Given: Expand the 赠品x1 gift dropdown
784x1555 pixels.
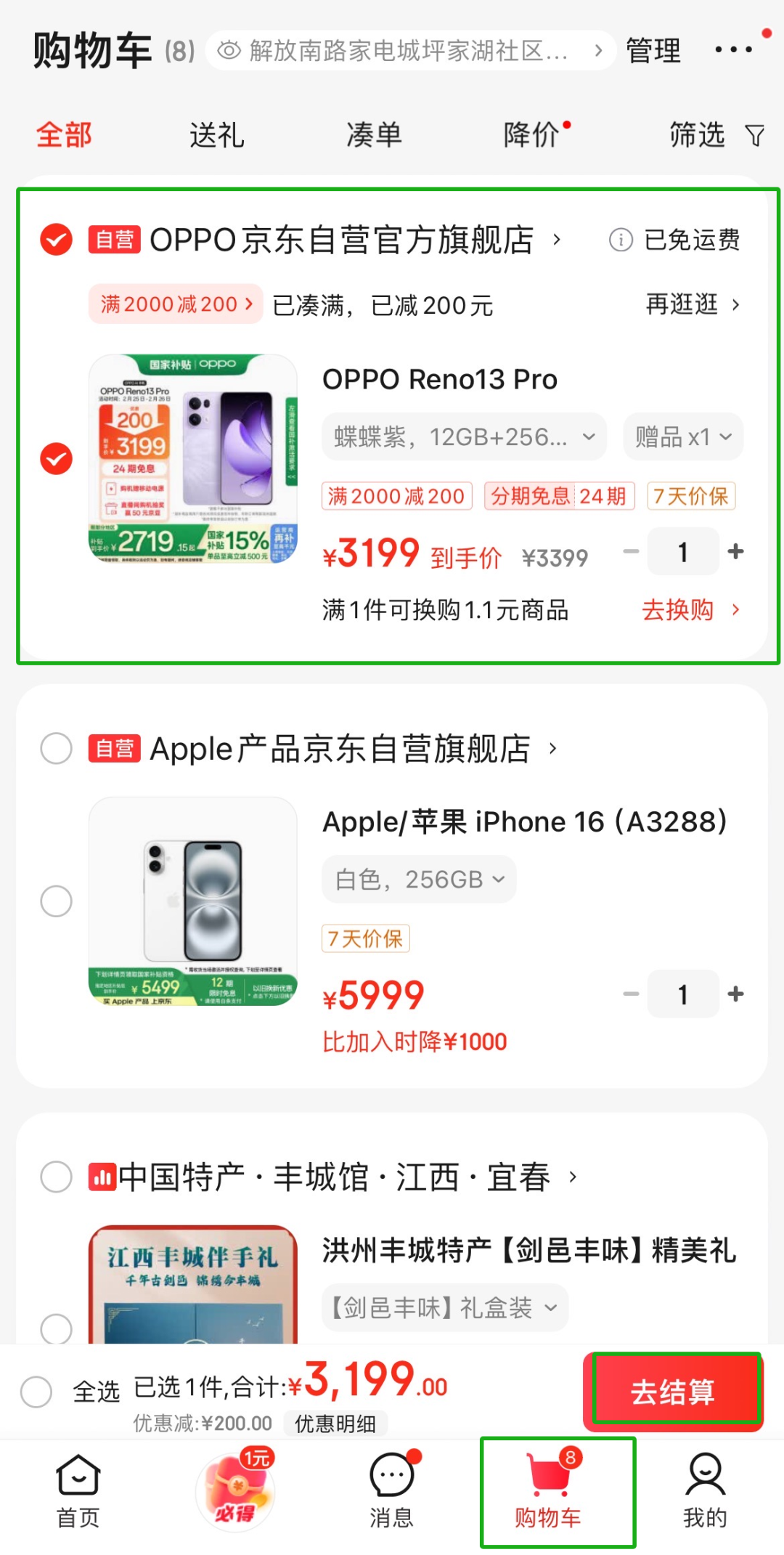Looking at the screenshot, I should [x=682, y=437].
